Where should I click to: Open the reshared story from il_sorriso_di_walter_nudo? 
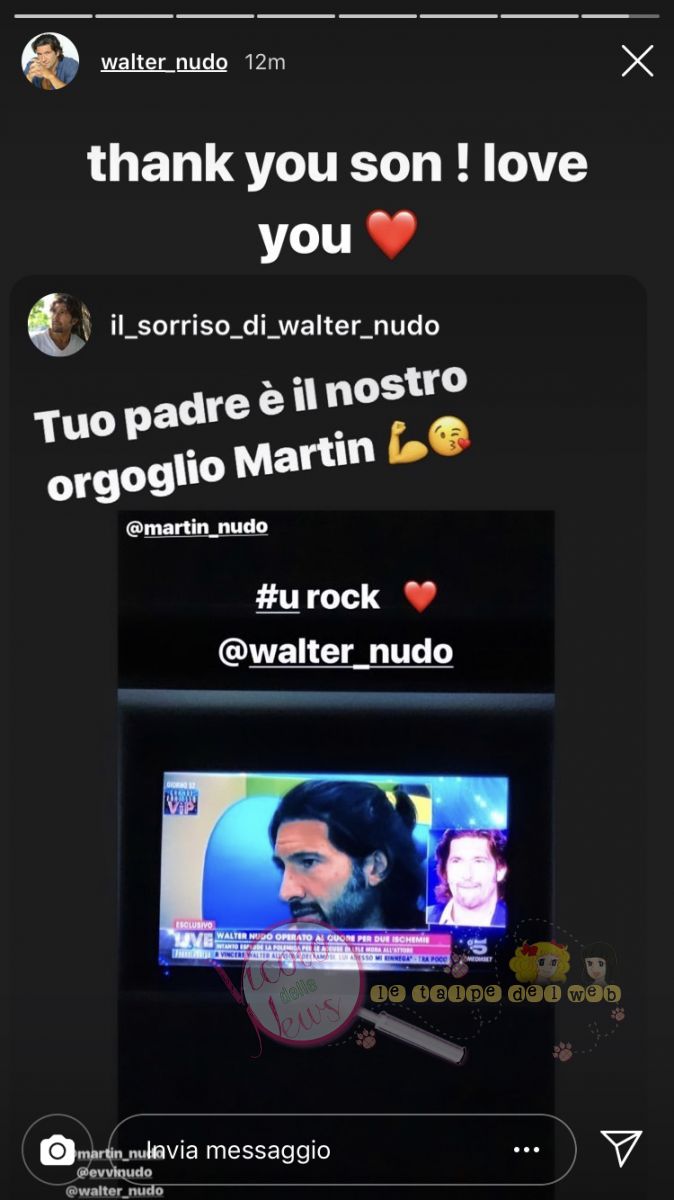[x=264, y=326]
